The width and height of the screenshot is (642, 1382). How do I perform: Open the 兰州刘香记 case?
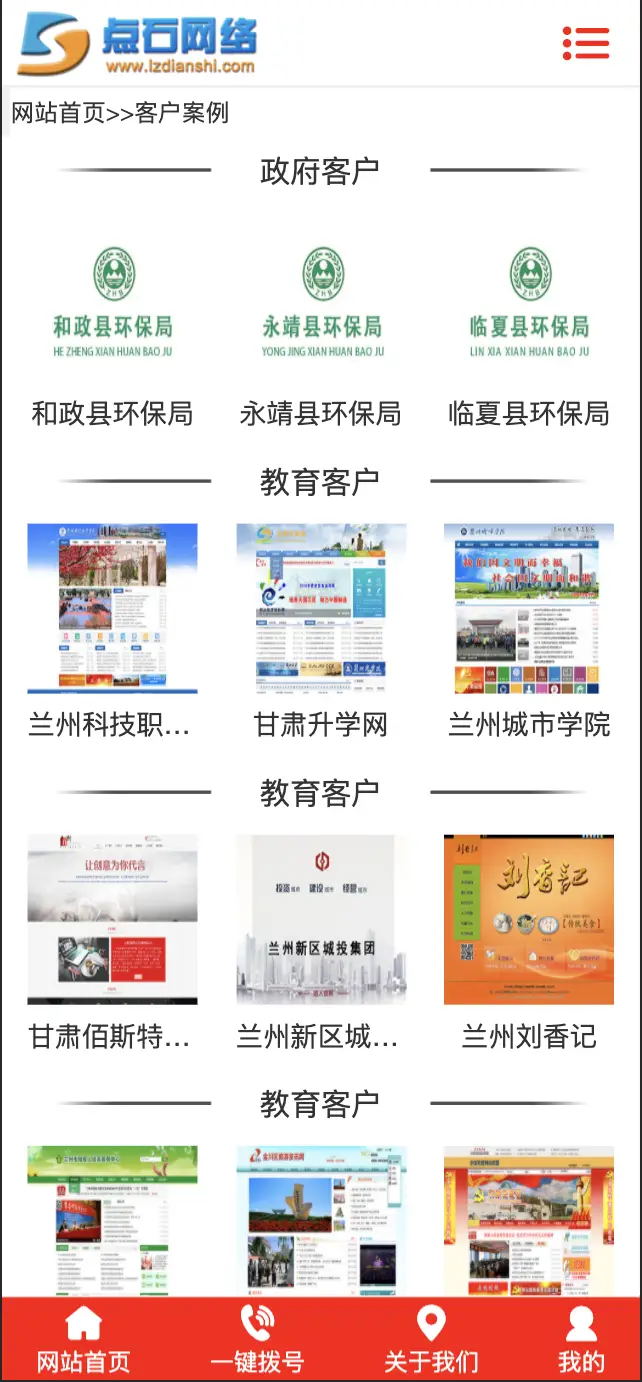point(529,920)
